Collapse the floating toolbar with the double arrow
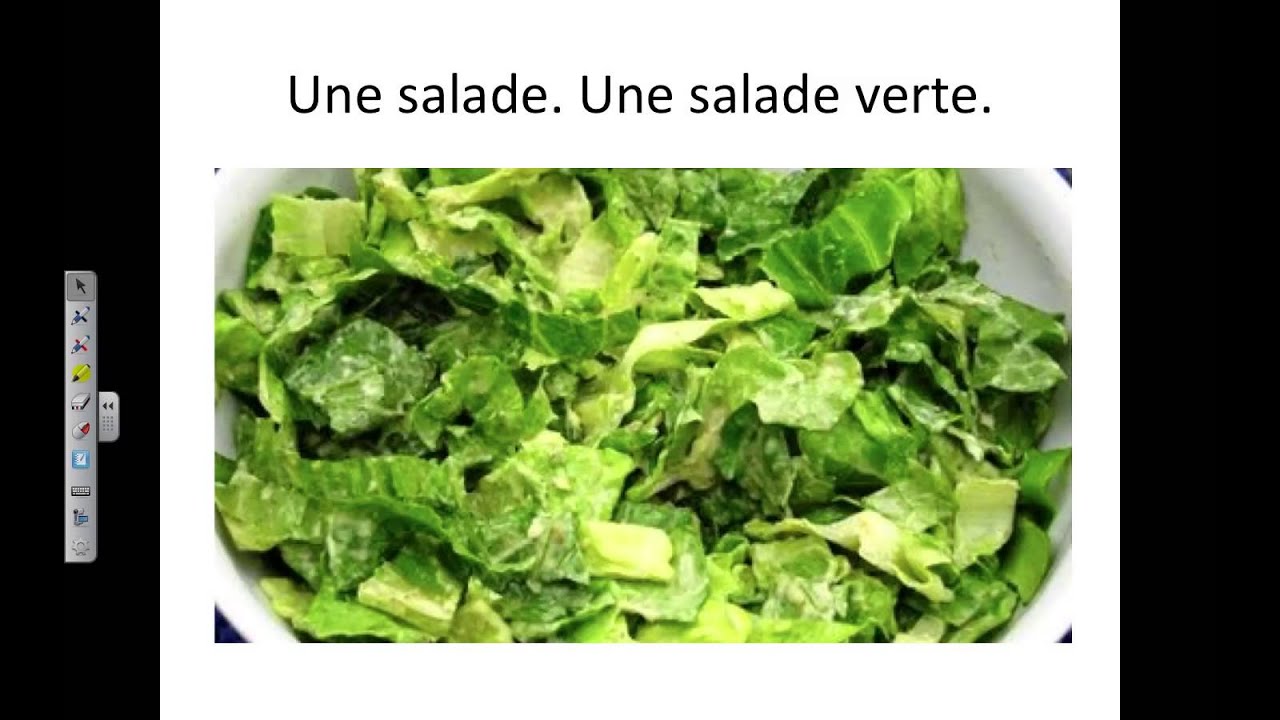Screen dimensions: 1280x720 (x=109, y=406)
